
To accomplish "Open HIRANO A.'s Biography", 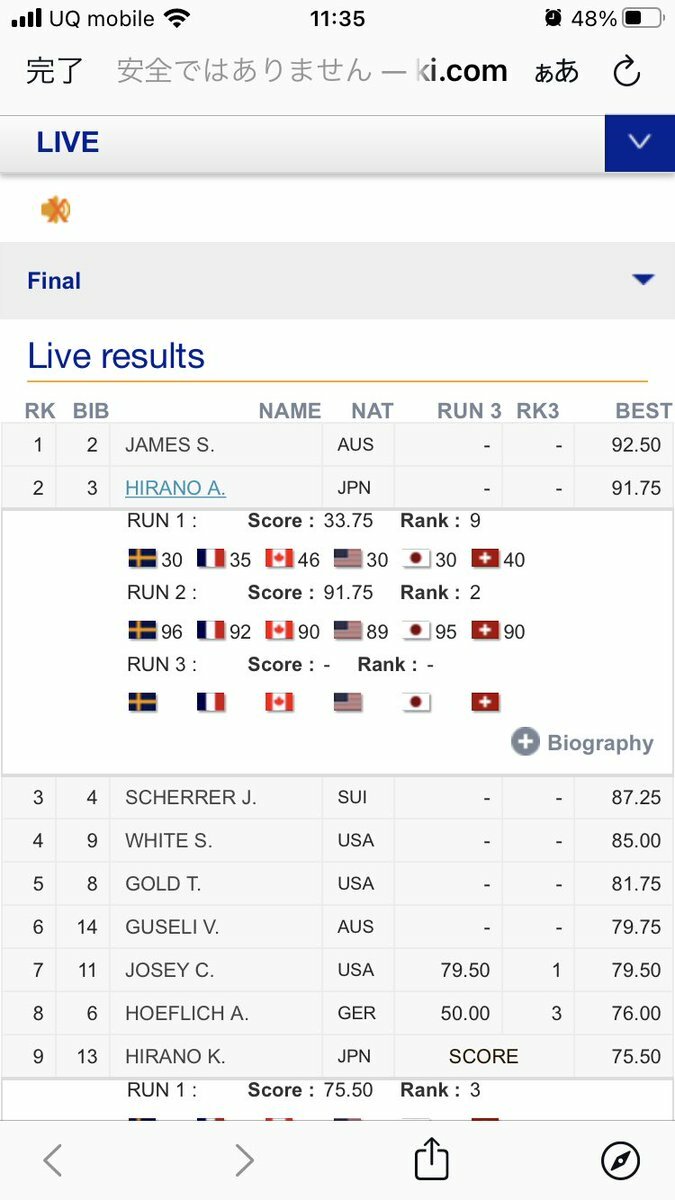I will pos(582,742).
